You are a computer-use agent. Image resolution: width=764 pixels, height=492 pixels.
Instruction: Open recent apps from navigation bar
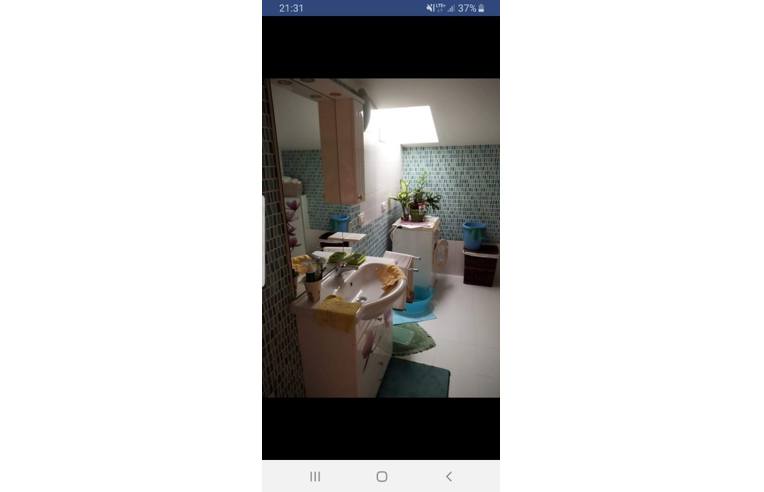pyautogui.click(x=315, y=477)
